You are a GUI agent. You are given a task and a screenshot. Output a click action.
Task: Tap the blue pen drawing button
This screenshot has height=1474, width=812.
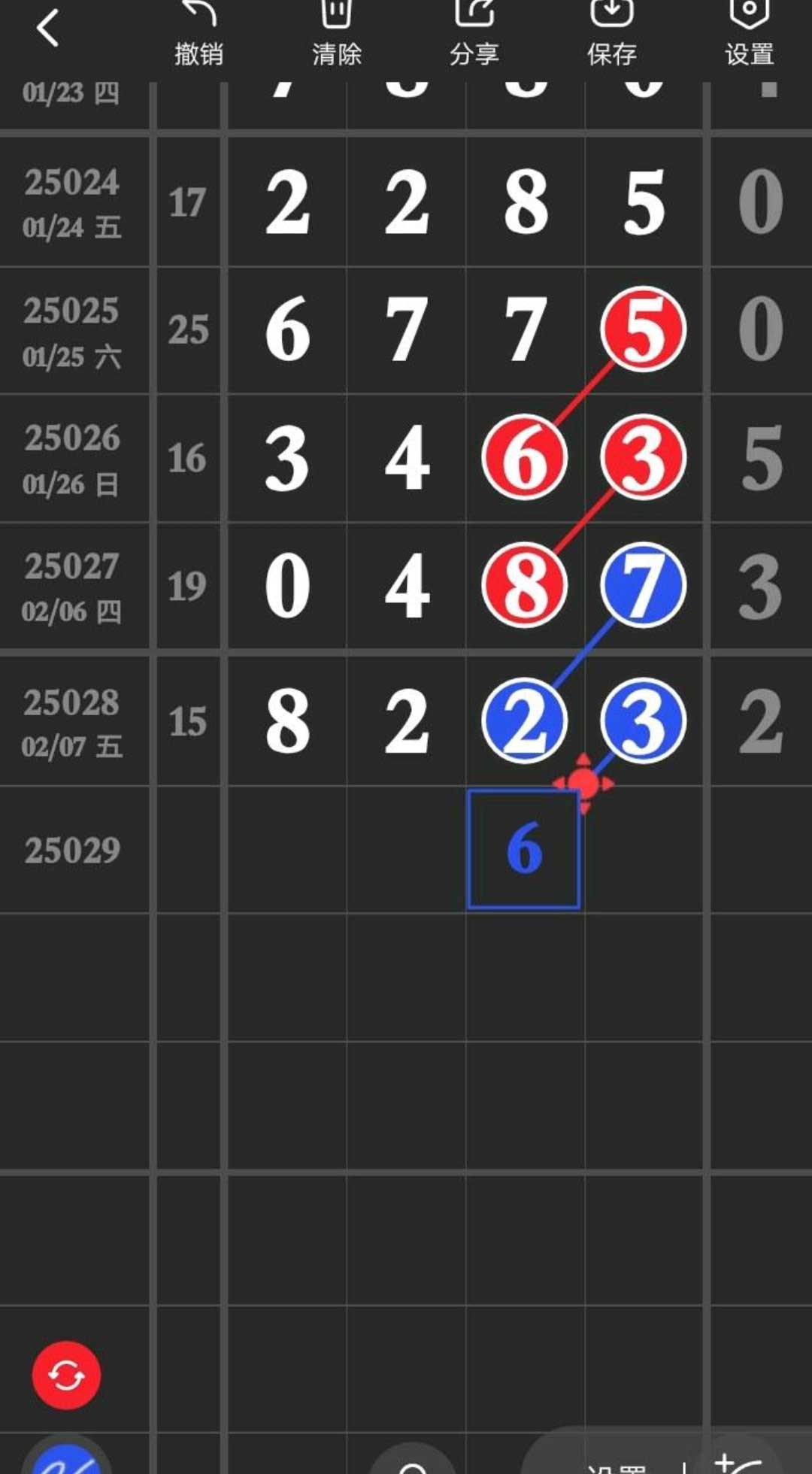tap(66, 1455)
